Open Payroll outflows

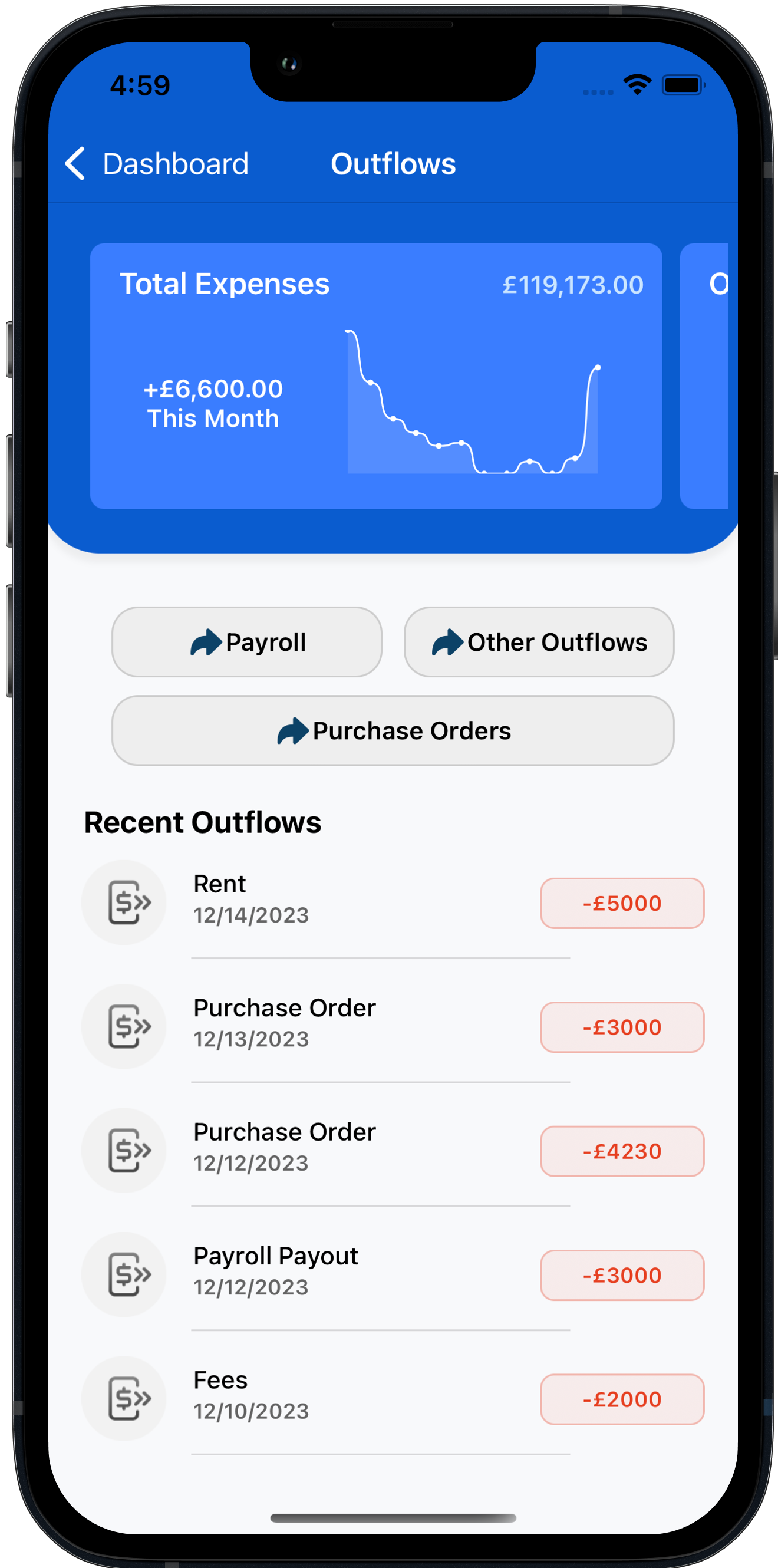coord(246,641)
